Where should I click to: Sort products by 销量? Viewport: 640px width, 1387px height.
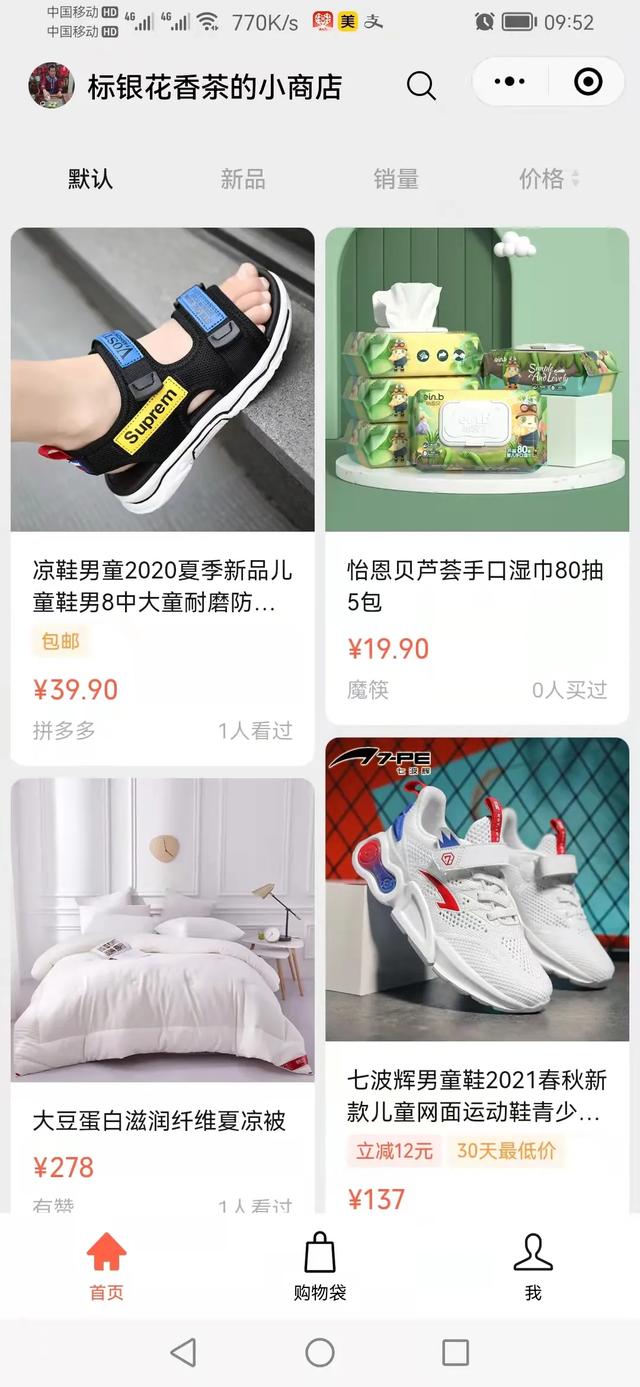(x=396, y=179)
